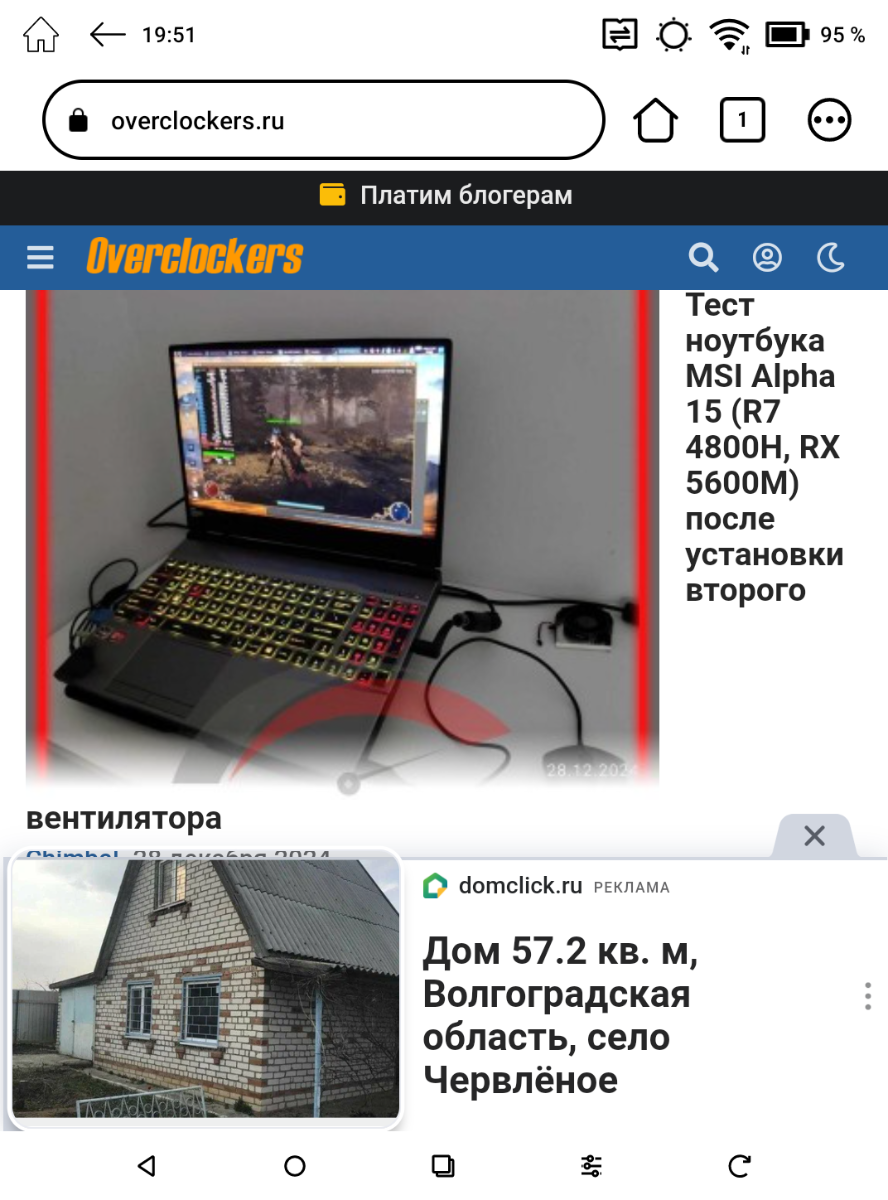Open the browser home page icon

(x=656, y=121)
